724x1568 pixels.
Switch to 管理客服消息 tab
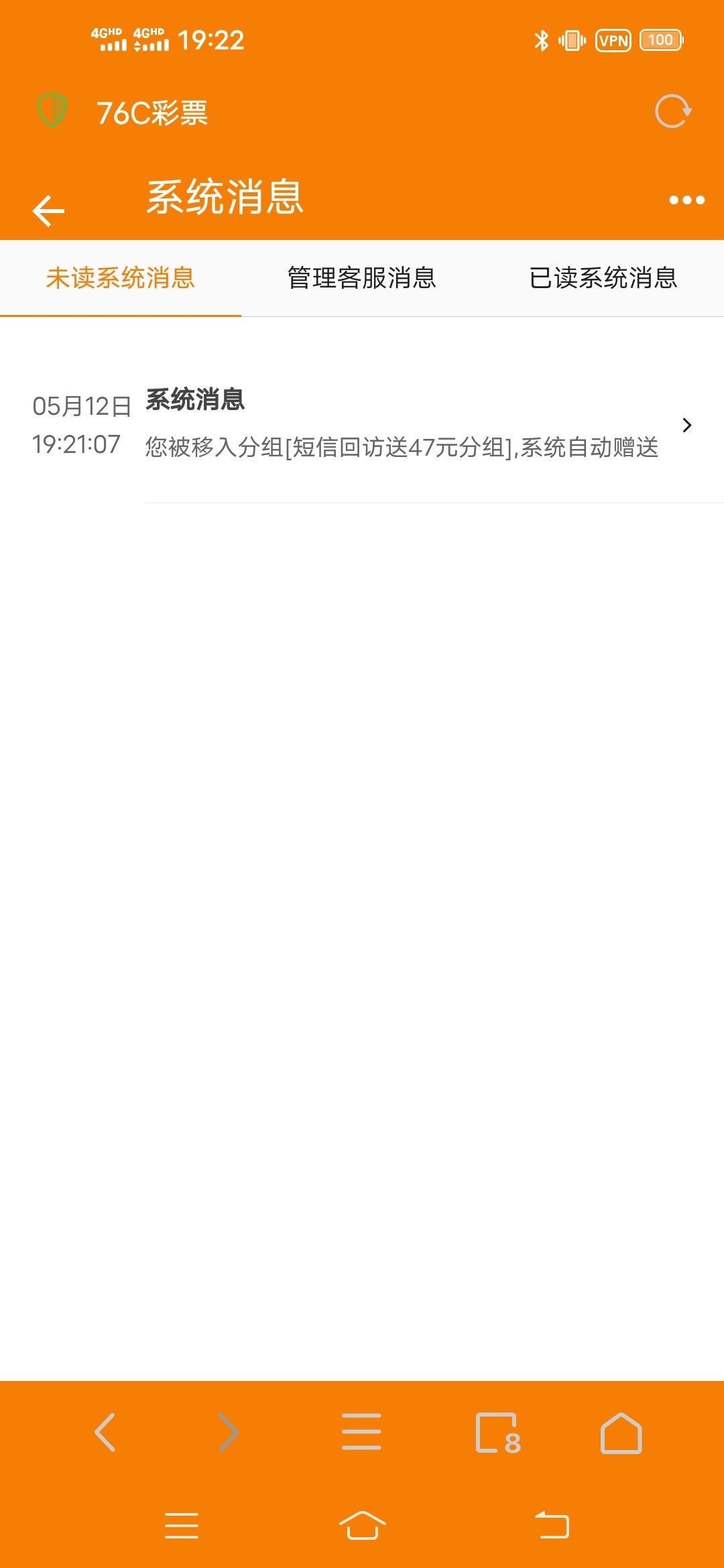pos(361,279)
